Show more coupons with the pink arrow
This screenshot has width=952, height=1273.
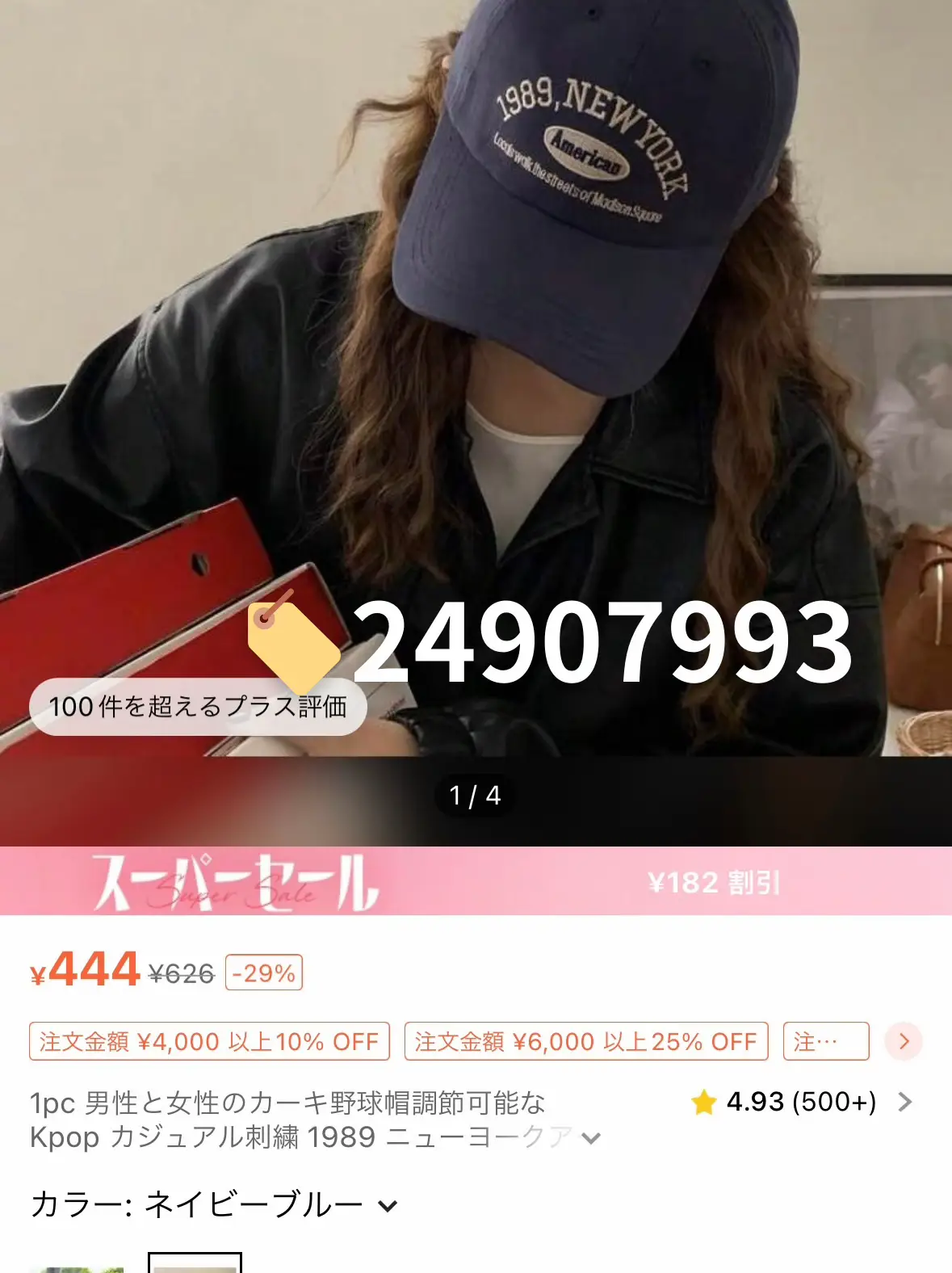click(x=904, y=1041)
